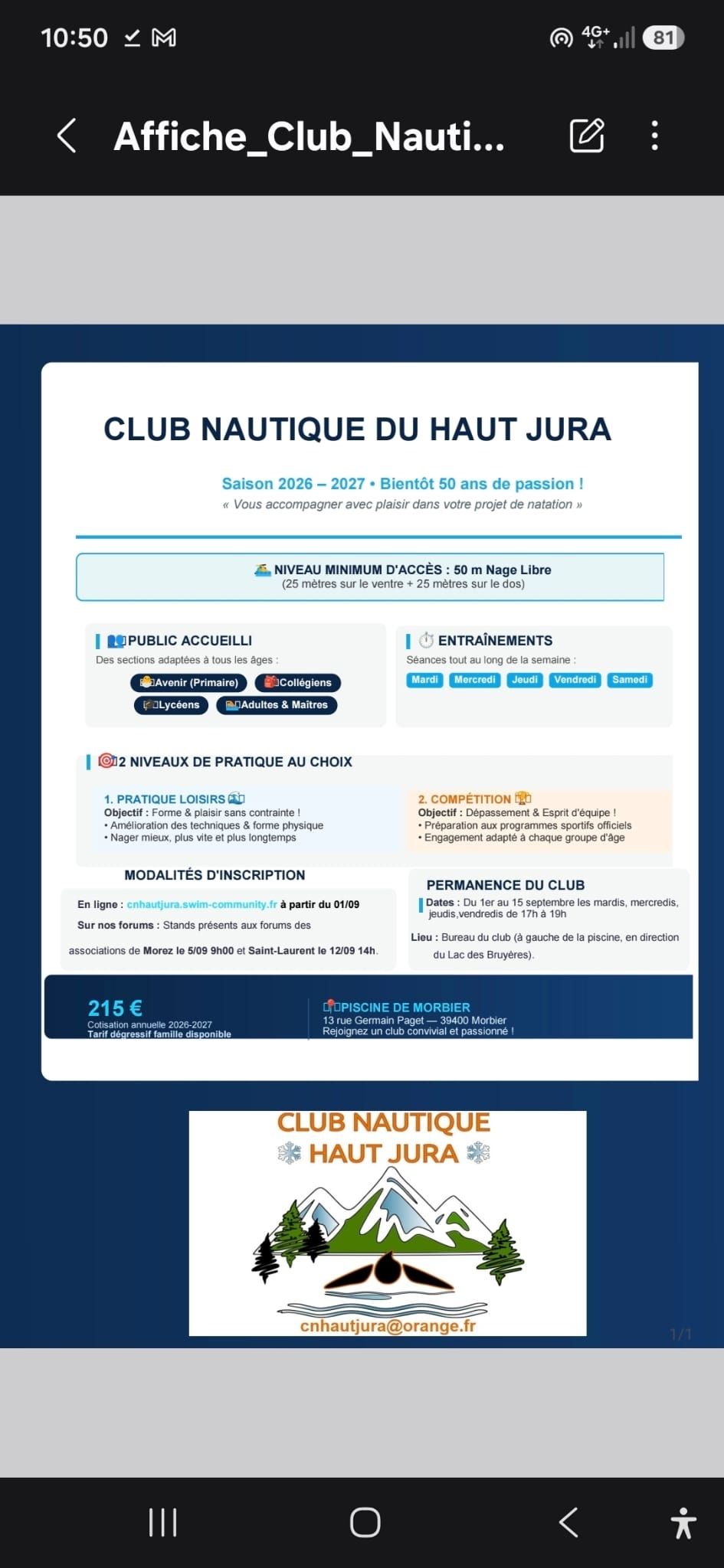Tap the system home button
The image size is (724, 1568).
click(x=365, y=1522)
